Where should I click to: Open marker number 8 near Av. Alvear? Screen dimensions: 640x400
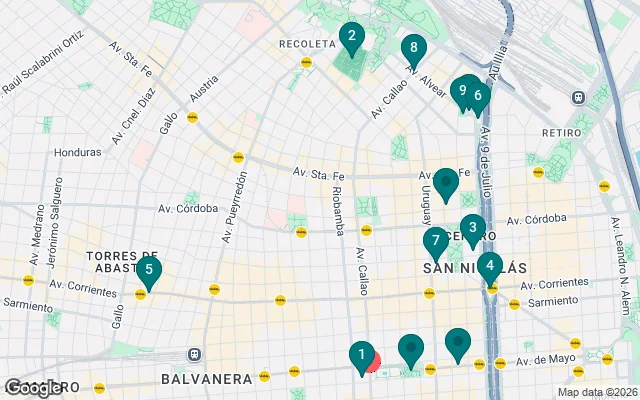coord(413,47)
